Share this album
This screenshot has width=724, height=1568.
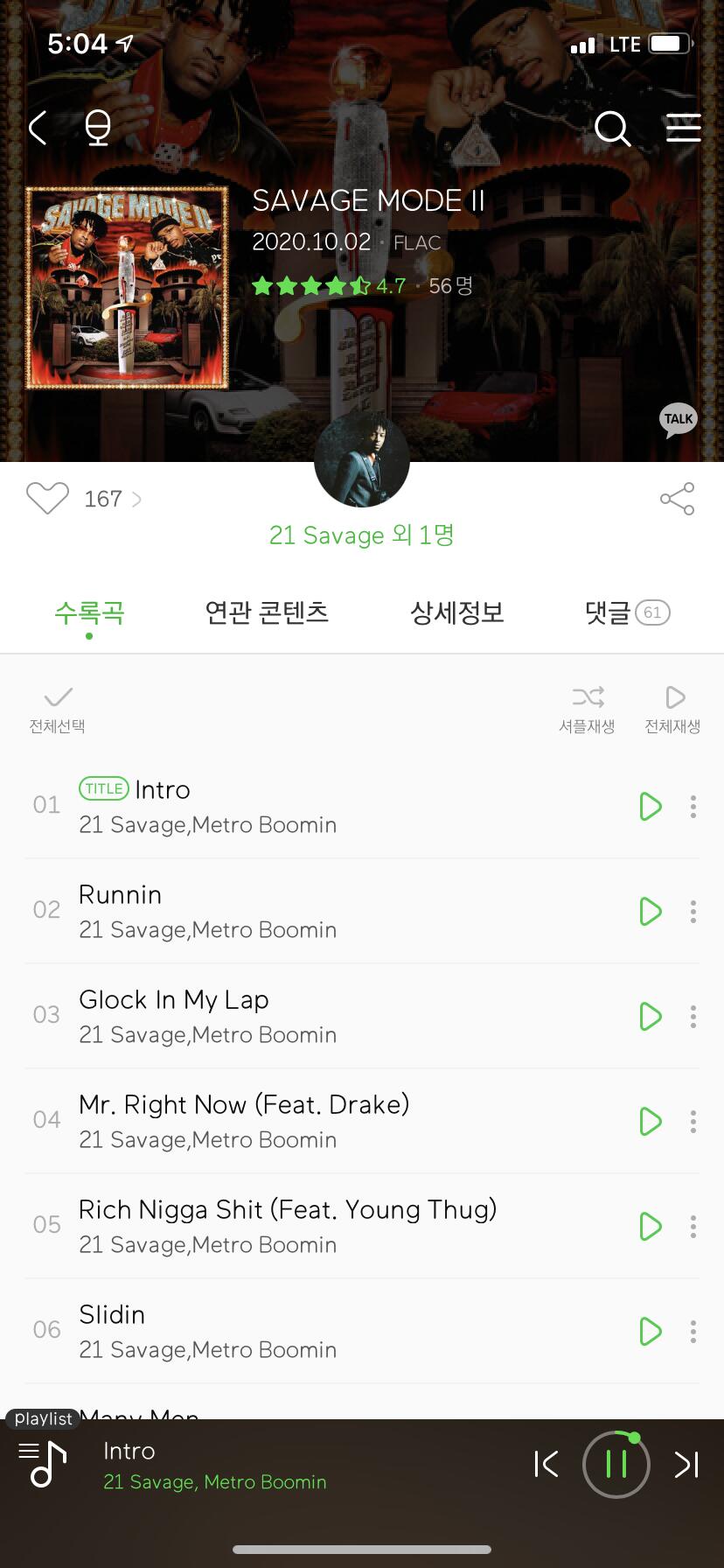pyautogui.click(x=677, y=499)
